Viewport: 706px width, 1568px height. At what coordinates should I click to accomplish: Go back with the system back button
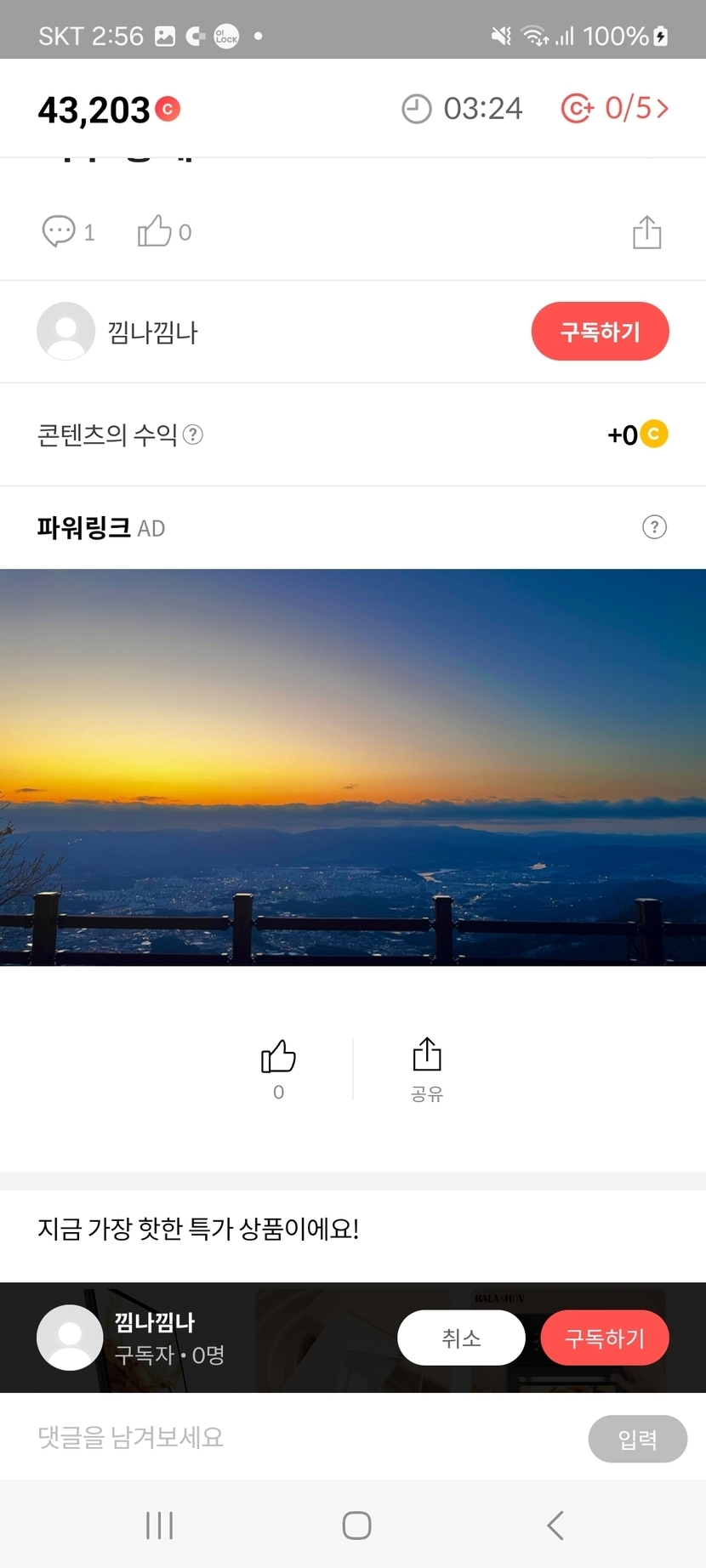click(555, 1525)
